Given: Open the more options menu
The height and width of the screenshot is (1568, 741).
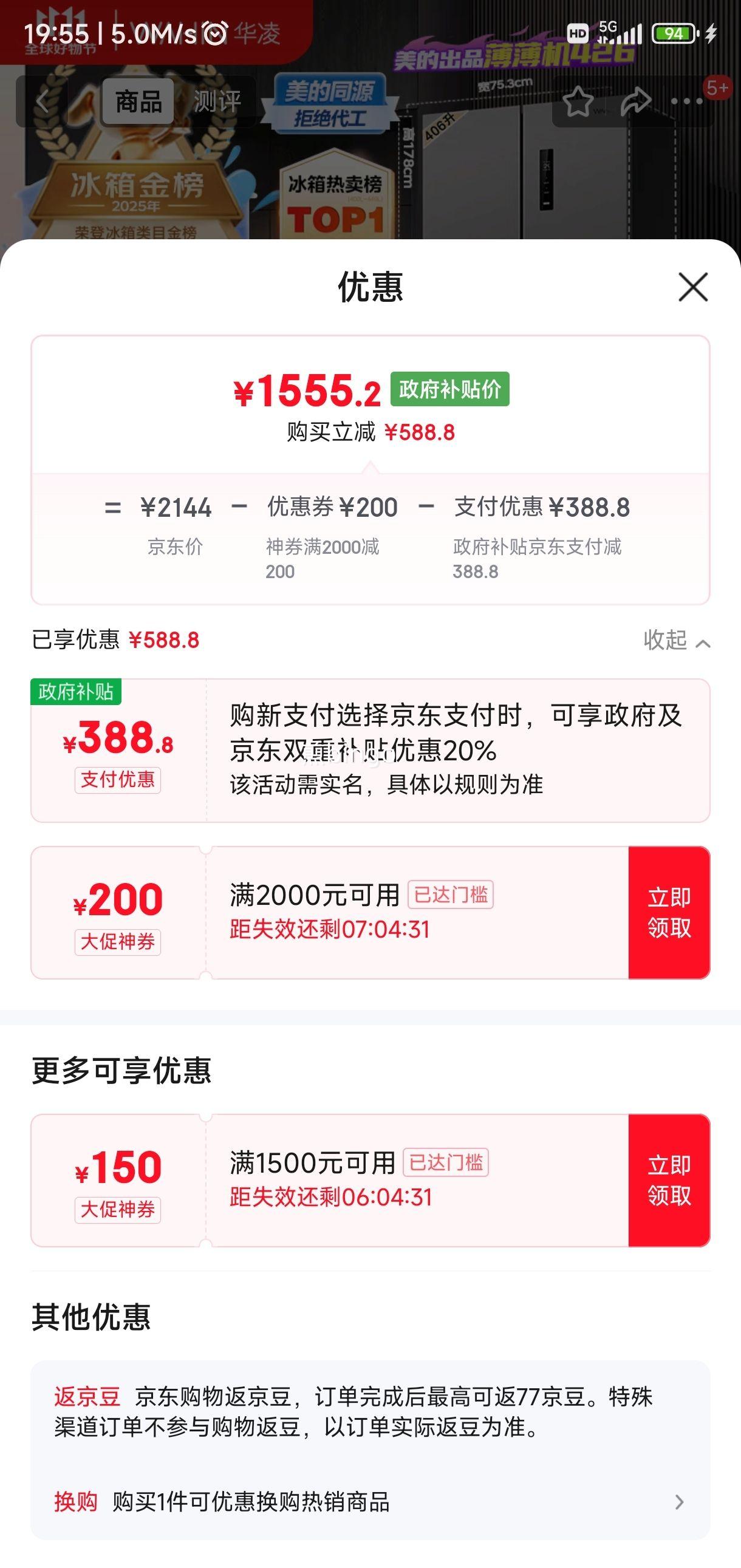Looking at the screenshot, I should 687,101.
